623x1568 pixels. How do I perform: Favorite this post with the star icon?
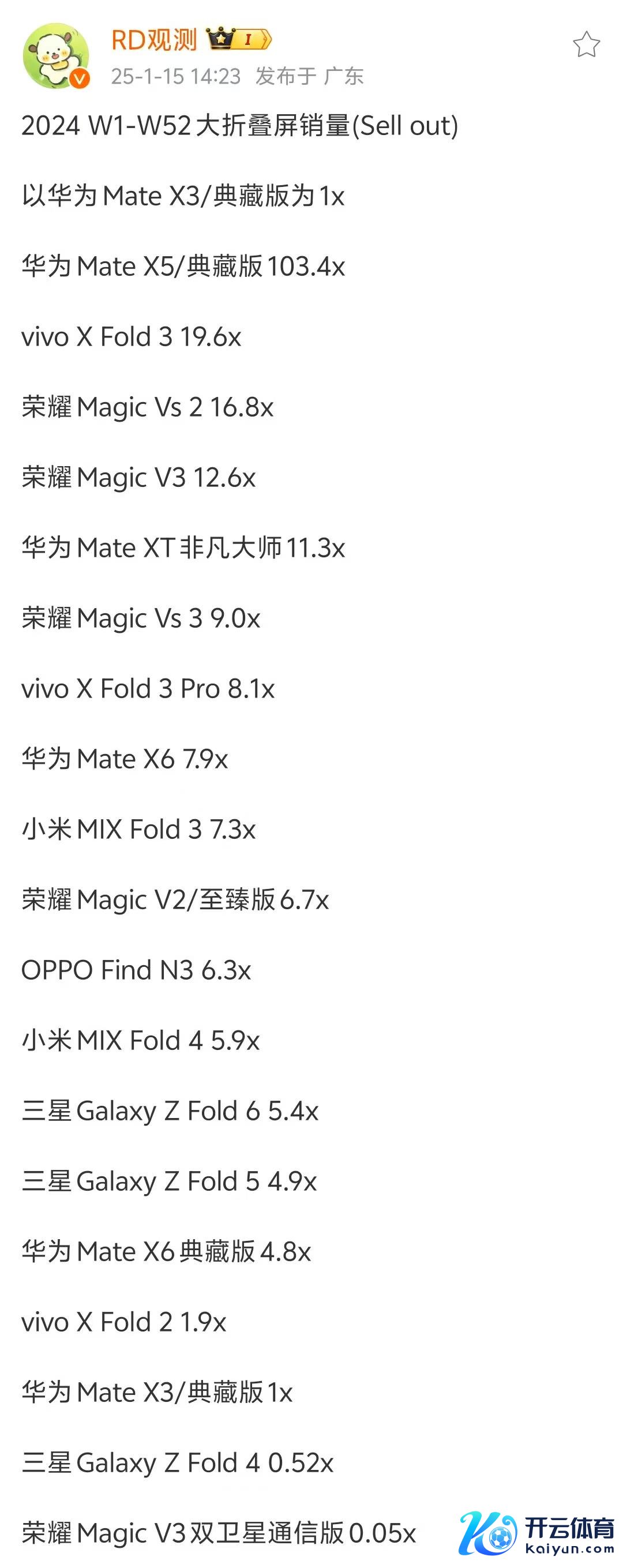586,45
